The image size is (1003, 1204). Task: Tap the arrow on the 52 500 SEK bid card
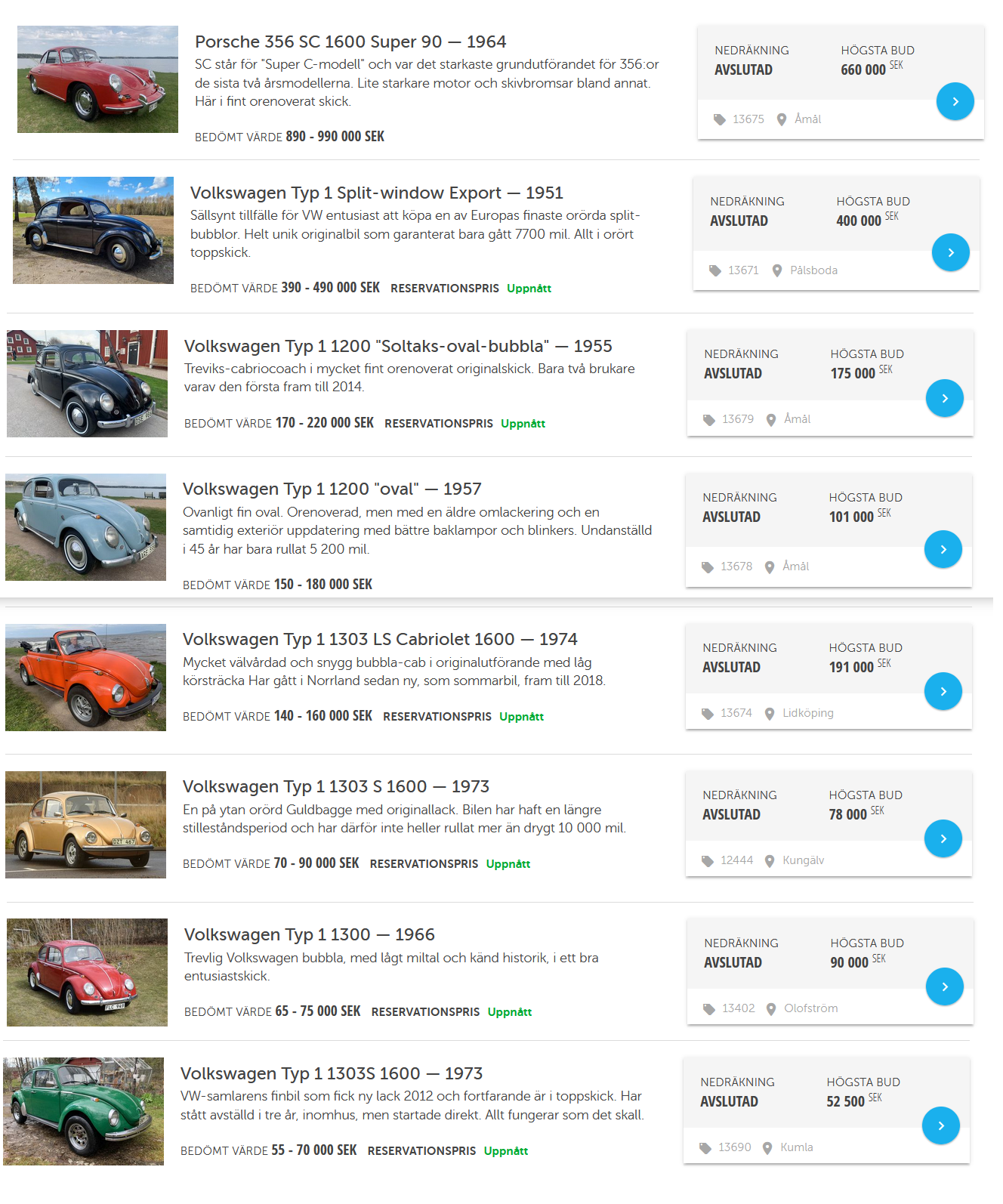click(x=940, y=1125)
